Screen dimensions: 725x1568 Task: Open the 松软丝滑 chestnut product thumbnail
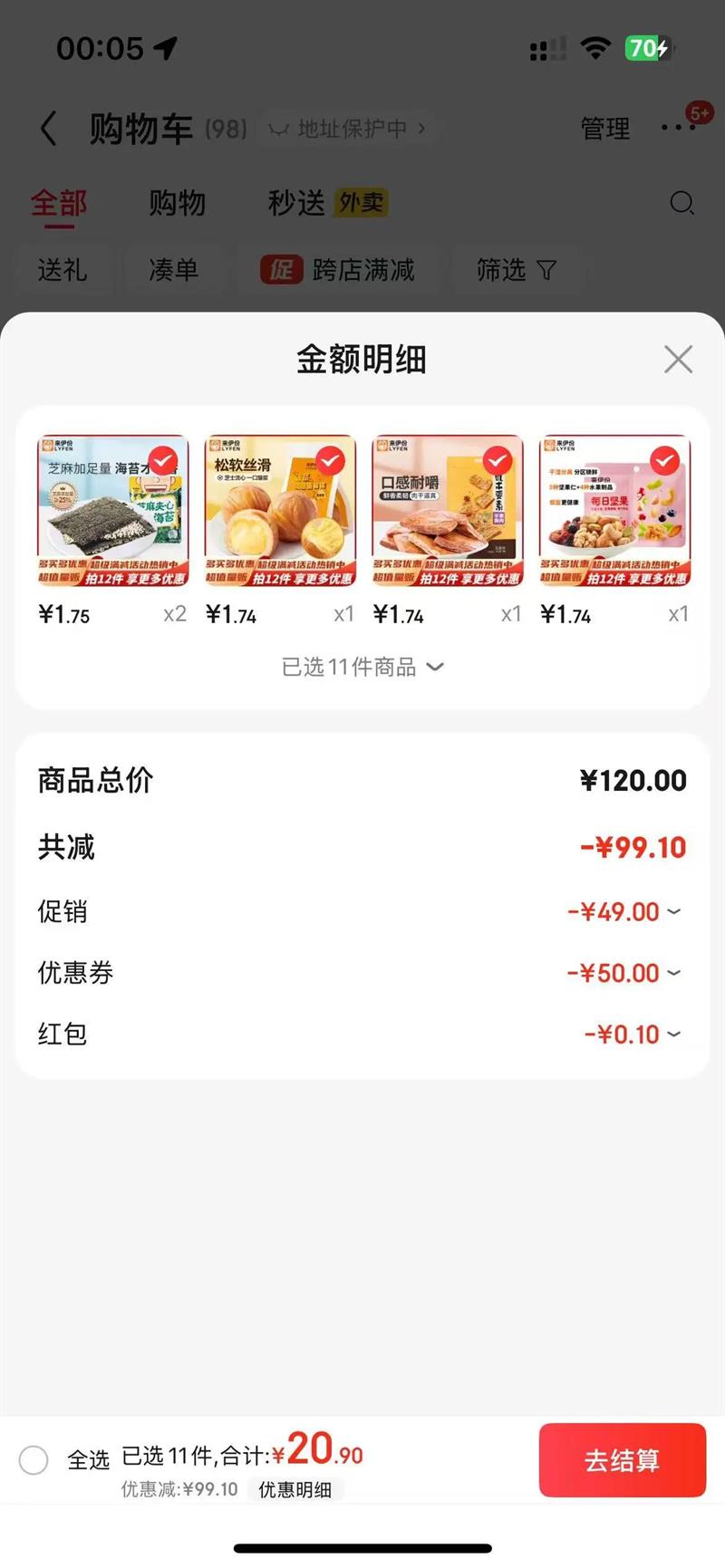tap(280, 511)
